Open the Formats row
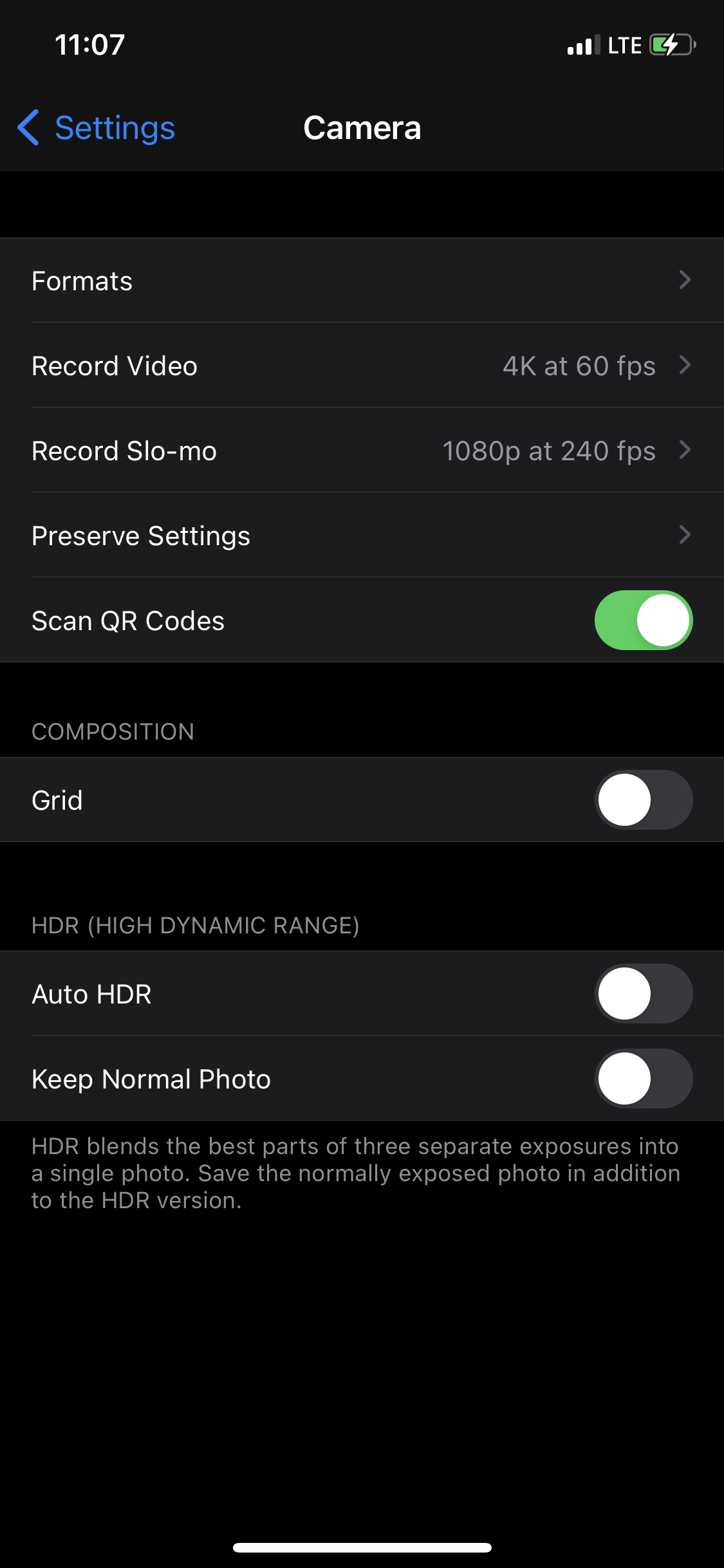The height and width of the screenshot is (1568, 724). point(362,281)
